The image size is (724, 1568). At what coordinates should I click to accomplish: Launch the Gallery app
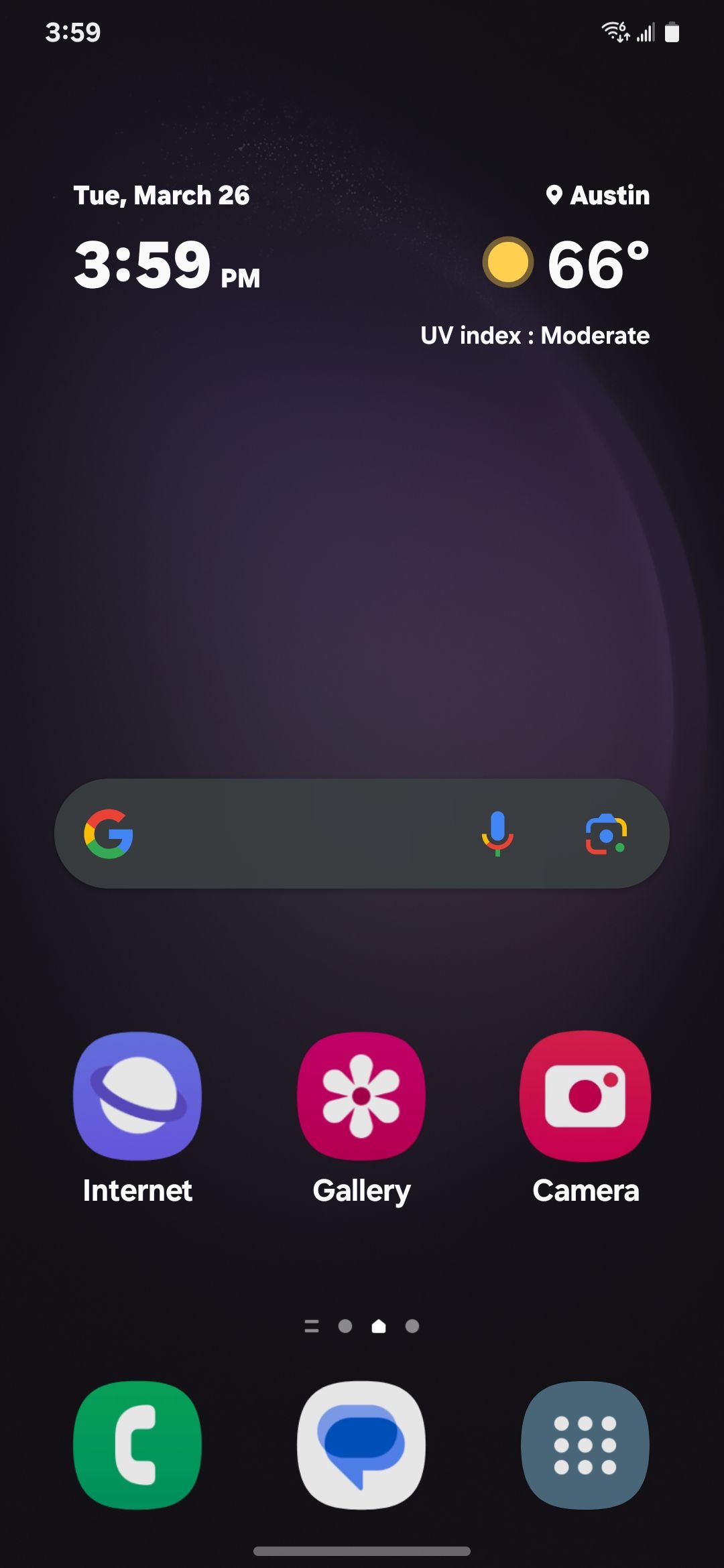[x=361, y=1096]
